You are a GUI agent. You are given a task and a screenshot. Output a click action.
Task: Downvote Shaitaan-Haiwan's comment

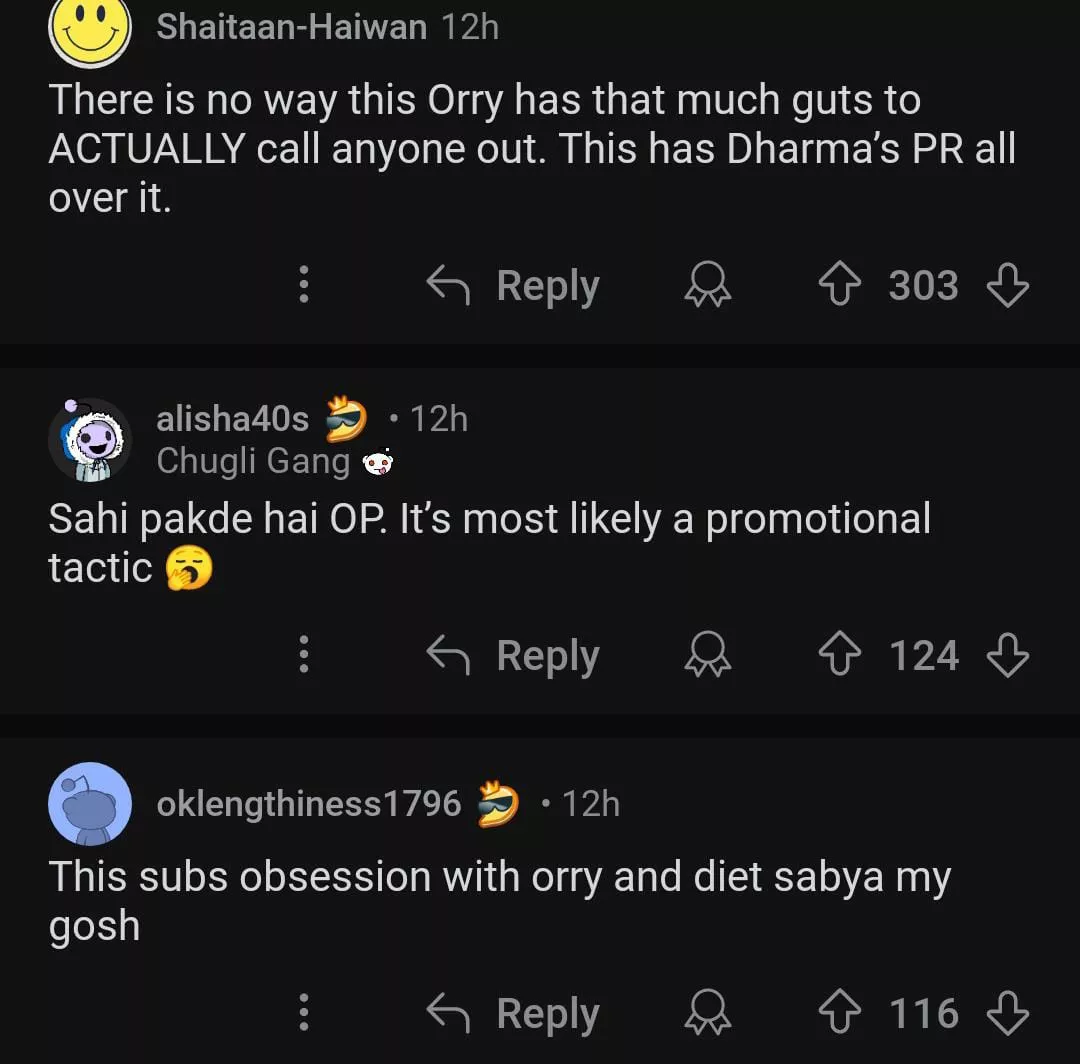1007,286
